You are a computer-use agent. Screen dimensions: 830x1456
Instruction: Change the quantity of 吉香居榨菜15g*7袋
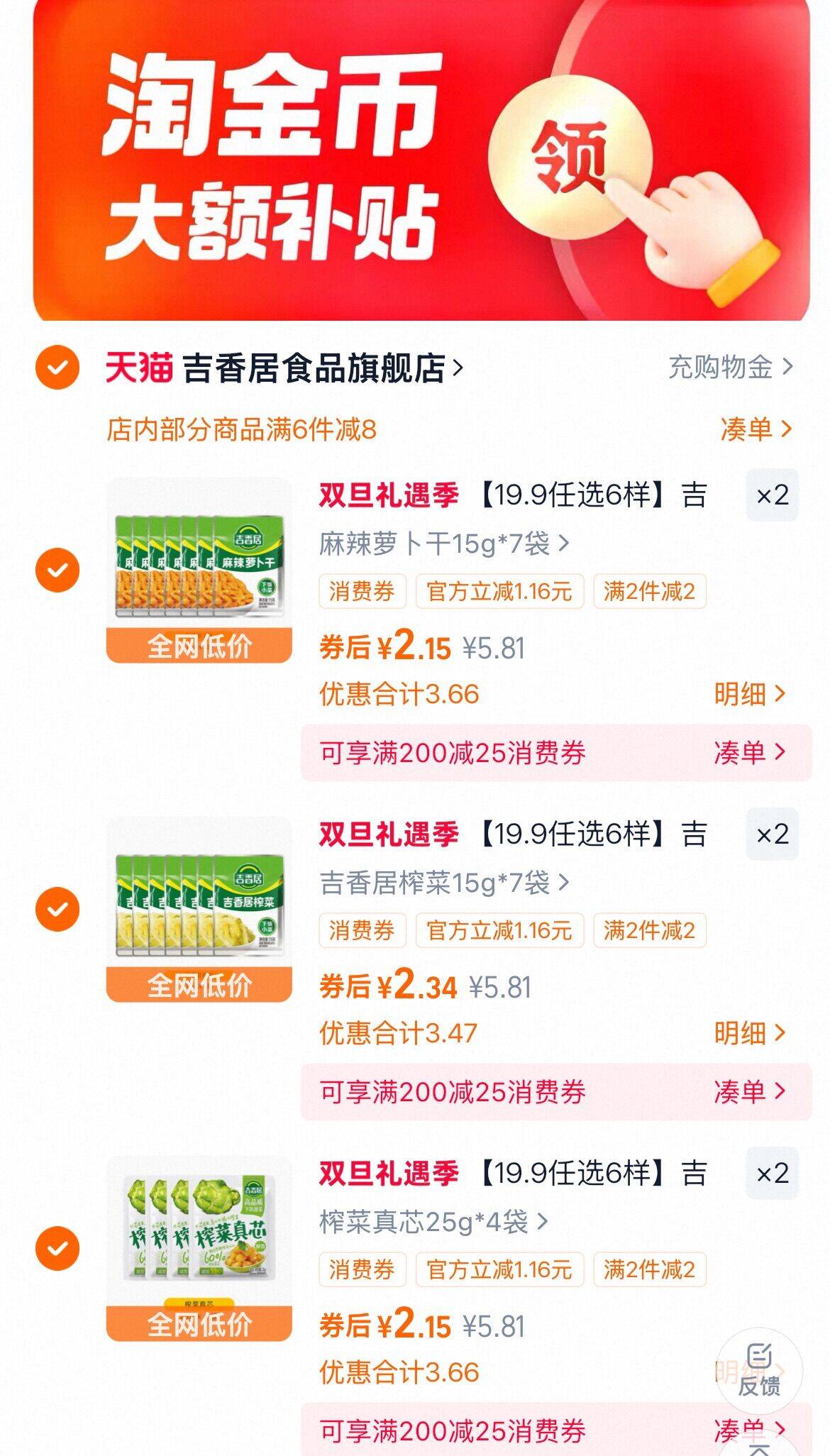pos(772,834)
